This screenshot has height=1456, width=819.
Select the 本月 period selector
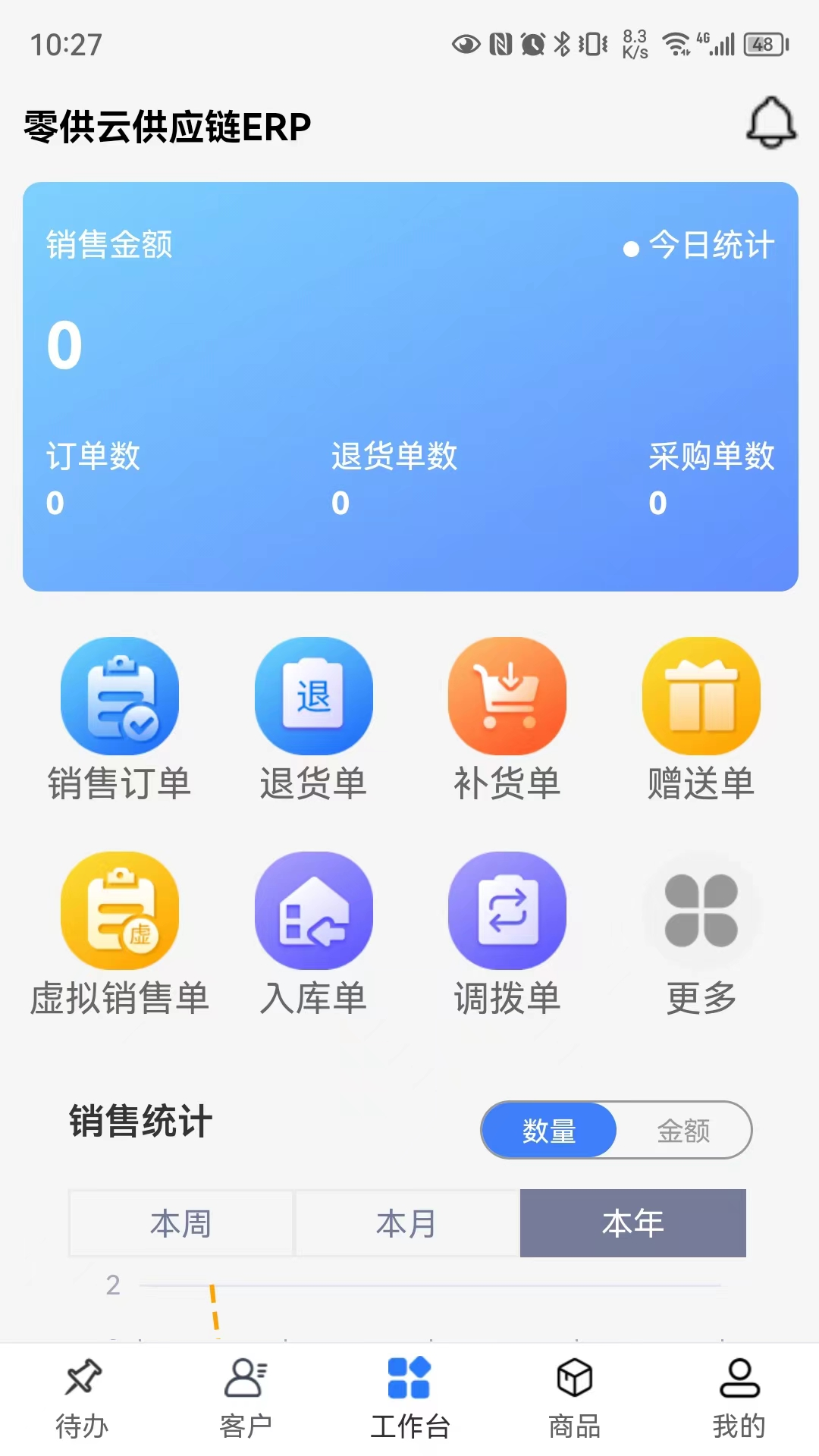click(406, 1222)
